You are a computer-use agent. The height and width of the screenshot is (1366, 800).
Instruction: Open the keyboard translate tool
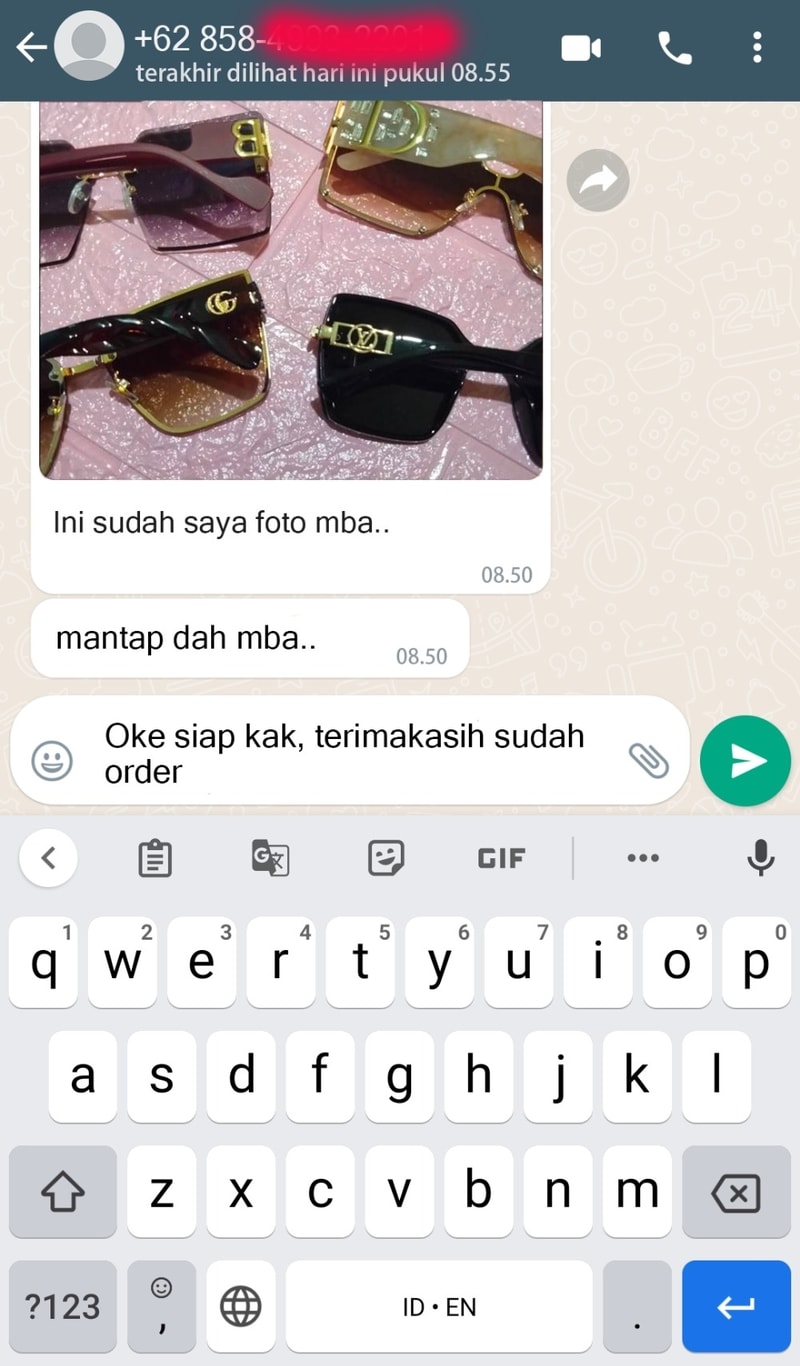270,858
